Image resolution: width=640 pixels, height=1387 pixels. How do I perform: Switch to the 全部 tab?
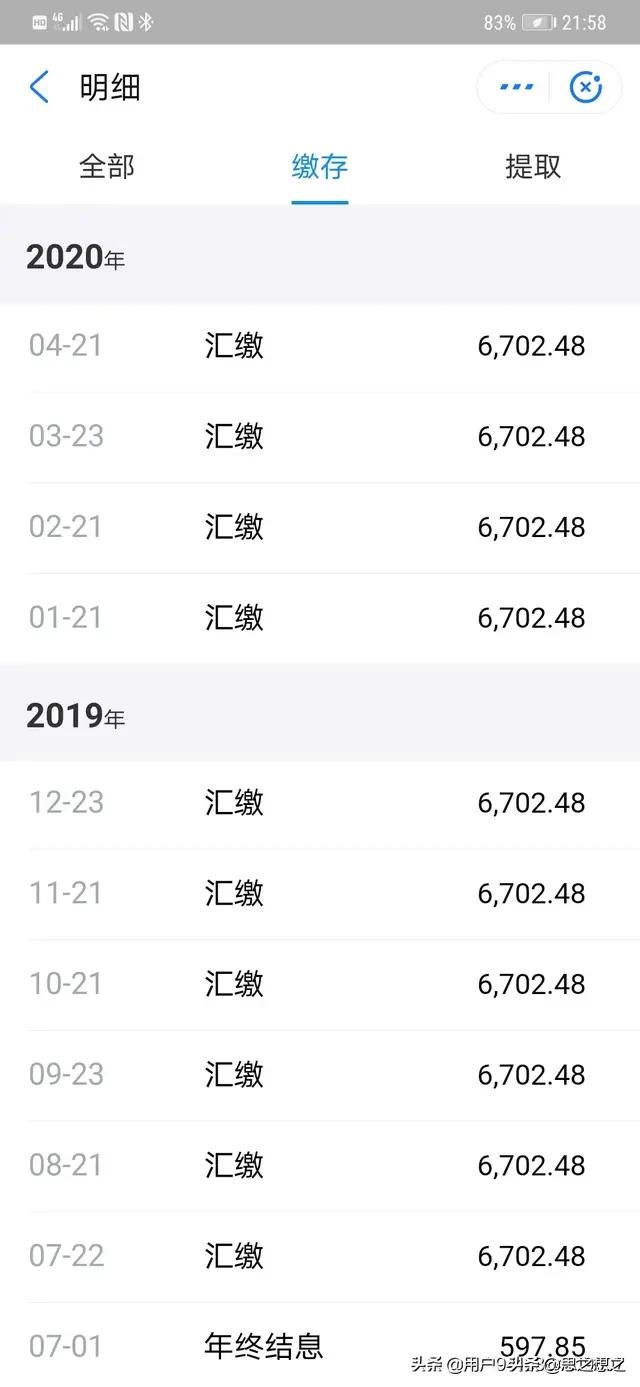(x=107, y=167)
